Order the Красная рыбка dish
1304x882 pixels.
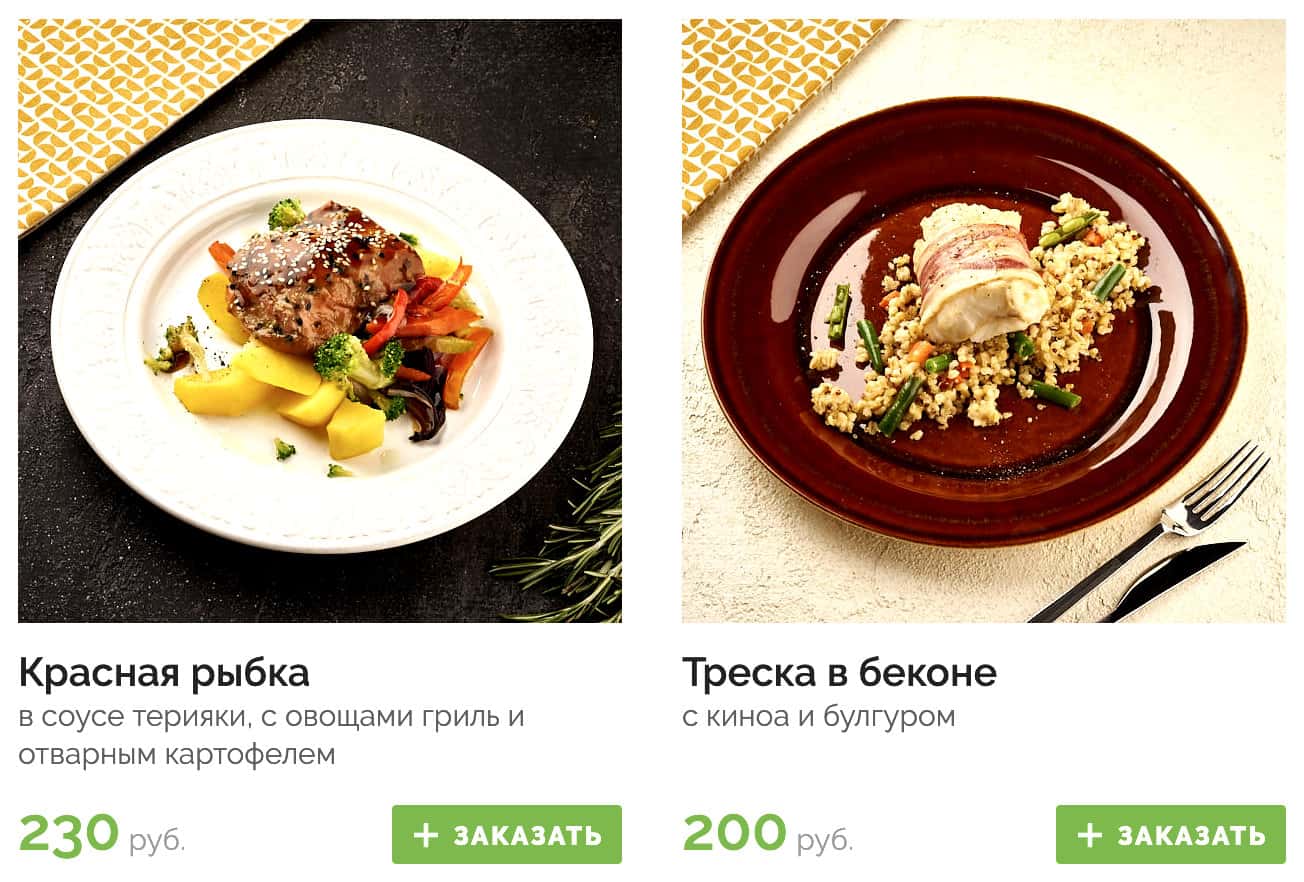(x=506, y=834)
